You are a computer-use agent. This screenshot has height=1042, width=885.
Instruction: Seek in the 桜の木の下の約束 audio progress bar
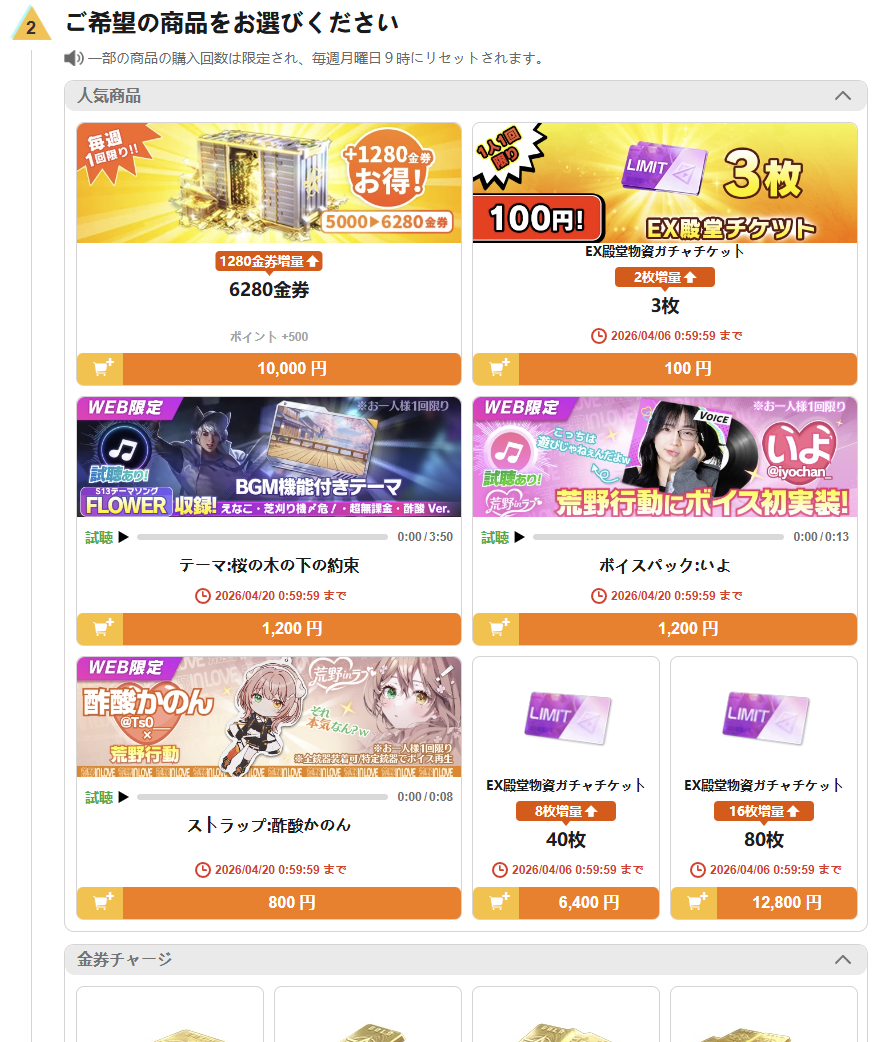tap(262, 538)
